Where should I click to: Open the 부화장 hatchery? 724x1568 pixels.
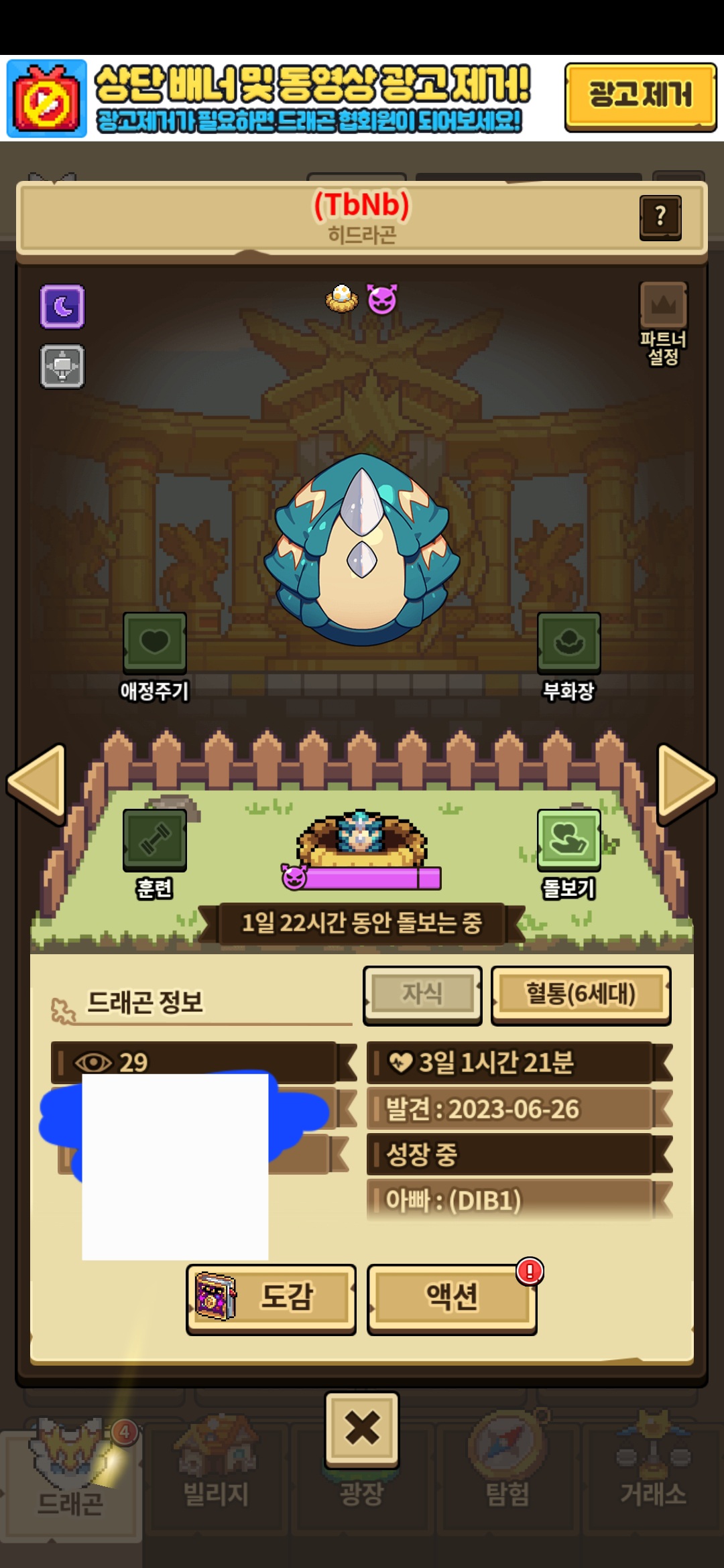tap(568, 643)
